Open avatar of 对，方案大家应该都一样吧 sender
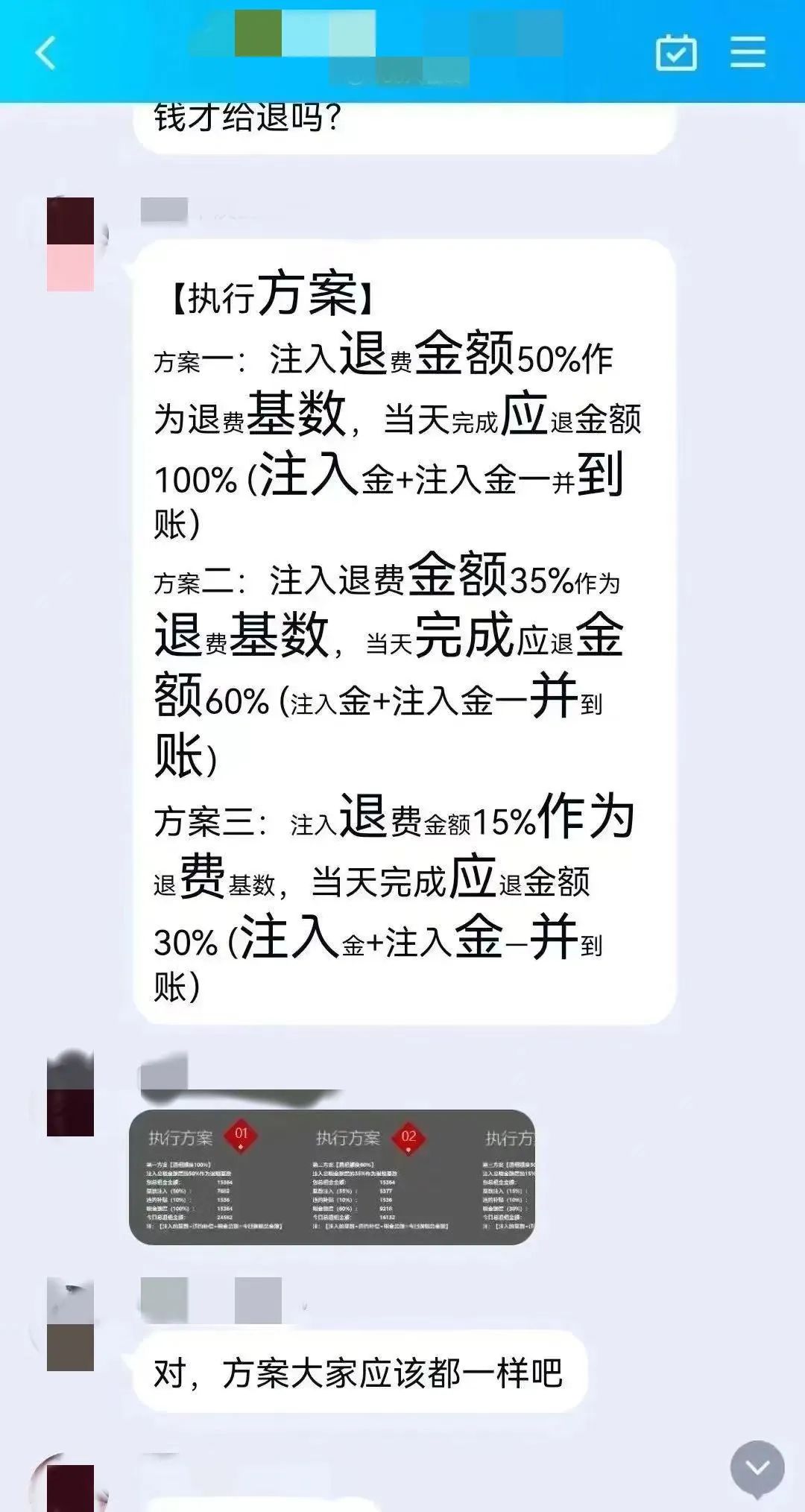Image resolution: width=805 pixels, height=1512 pixels. coord(71,1324)
